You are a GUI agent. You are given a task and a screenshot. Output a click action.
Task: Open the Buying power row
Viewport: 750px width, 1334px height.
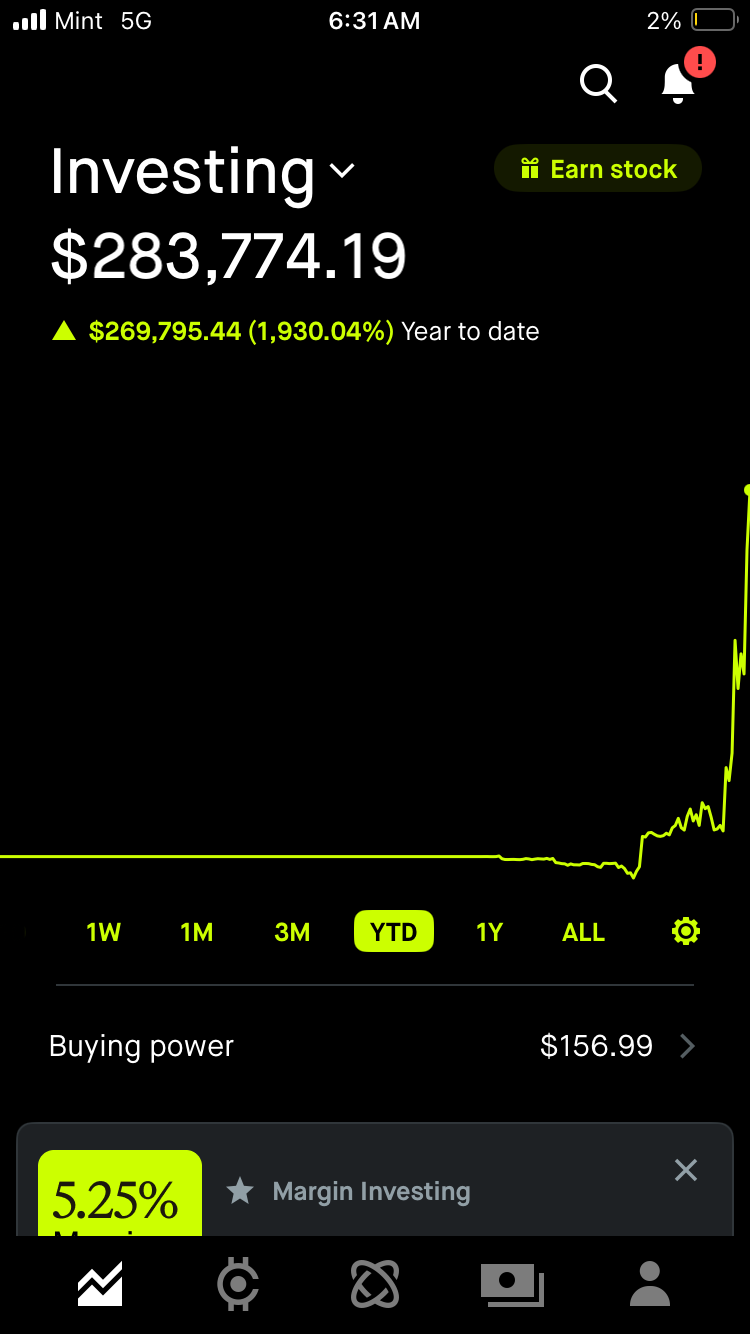click(x=374, y=1046)
